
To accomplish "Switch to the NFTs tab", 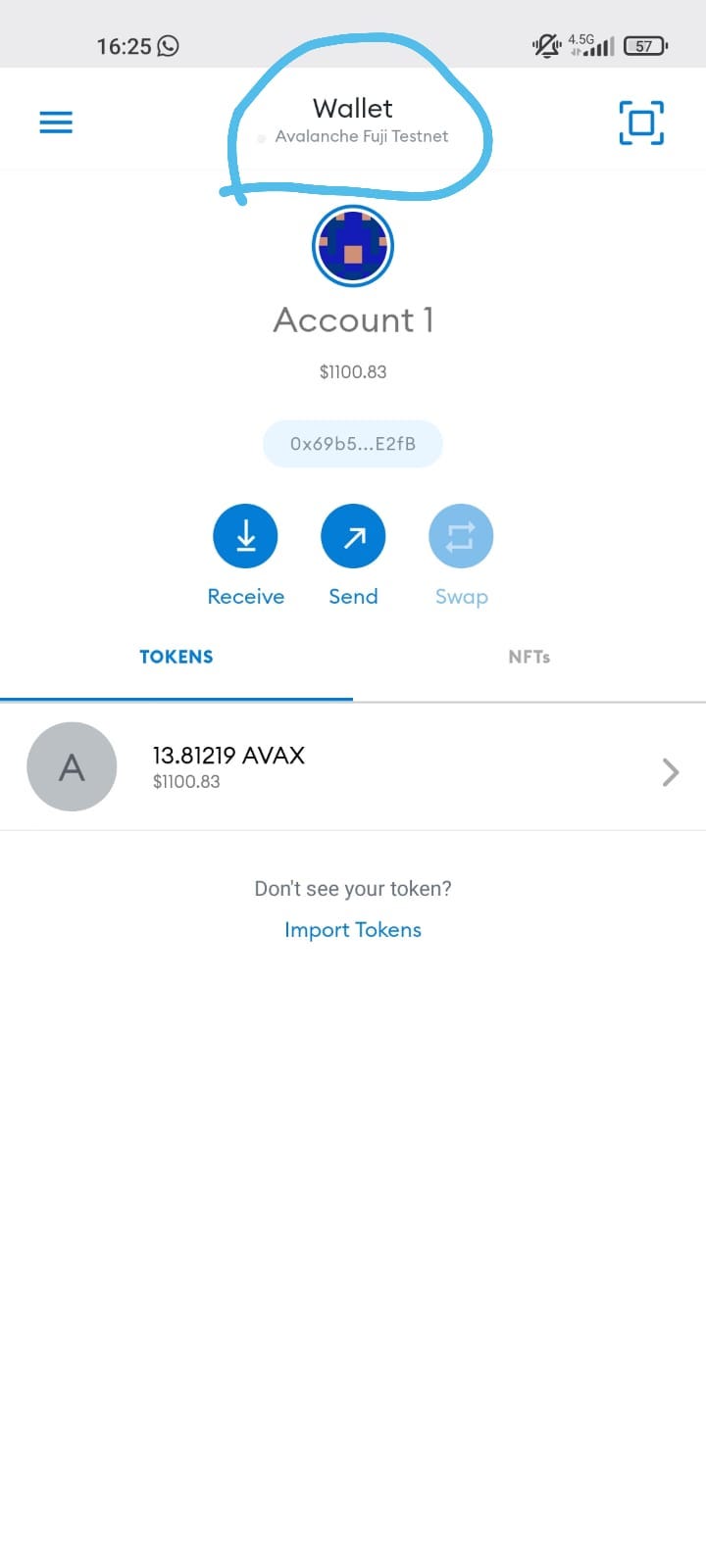I will pos(529,658).
